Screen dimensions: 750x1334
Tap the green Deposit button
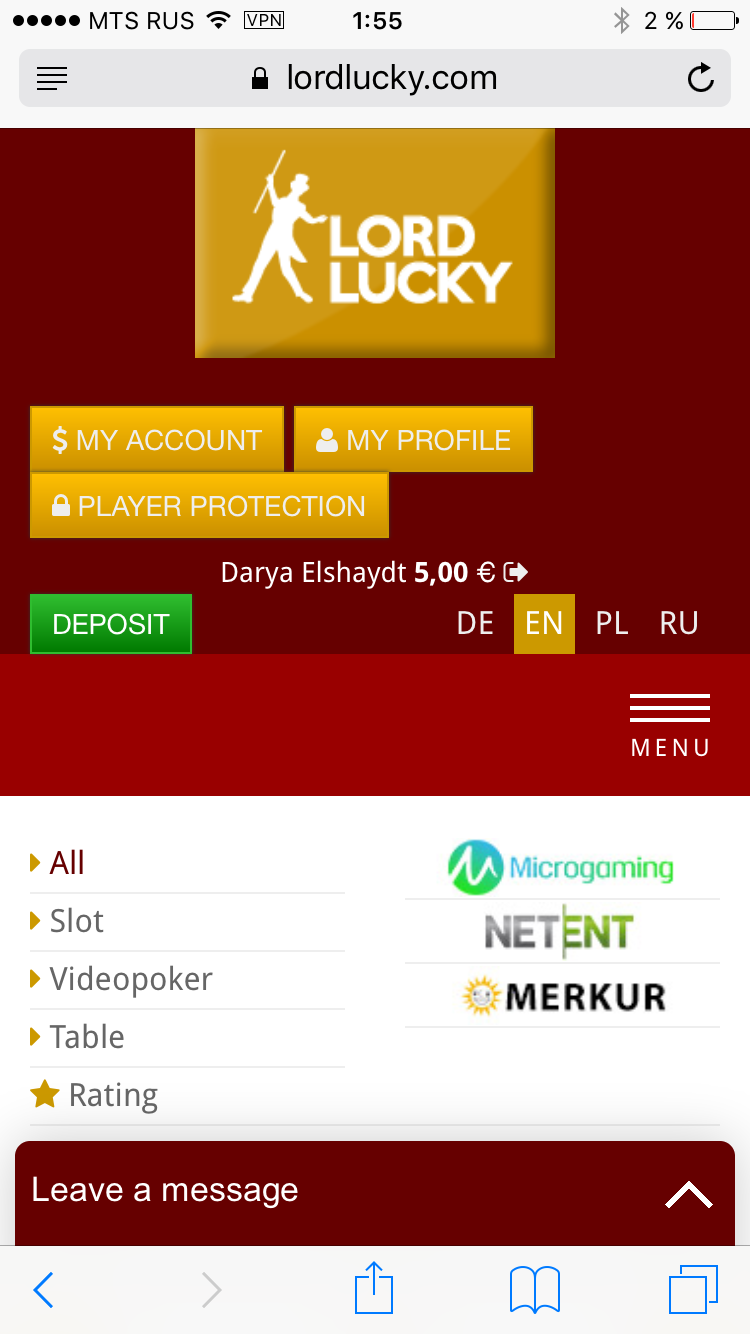click(111, 624)
